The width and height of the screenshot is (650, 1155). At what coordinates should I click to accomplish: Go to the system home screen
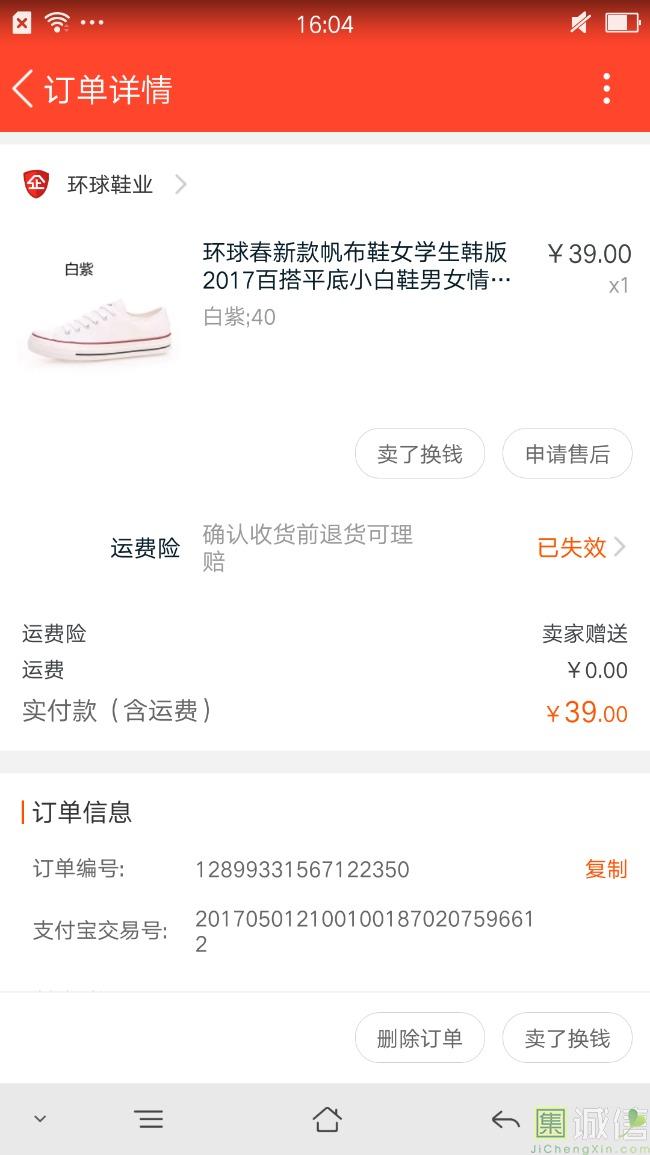click(x=327, y=1119)
